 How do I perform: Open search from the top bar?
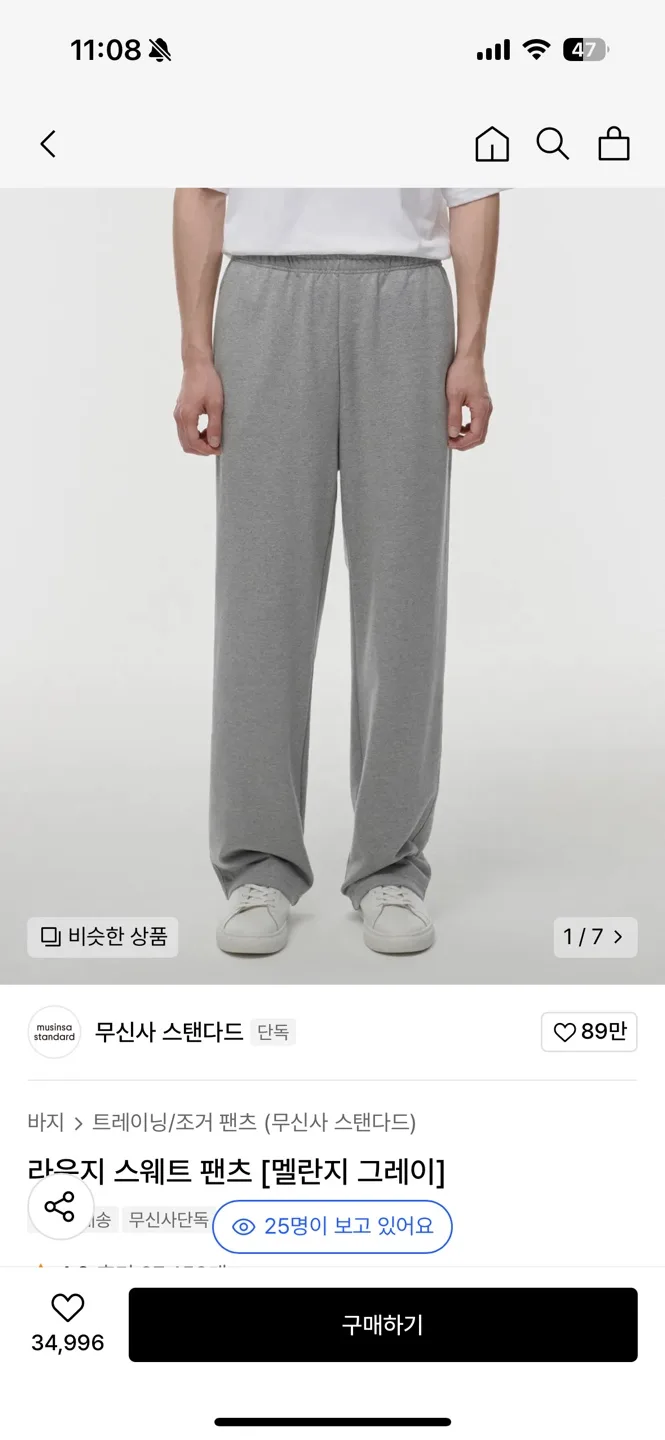552,144
